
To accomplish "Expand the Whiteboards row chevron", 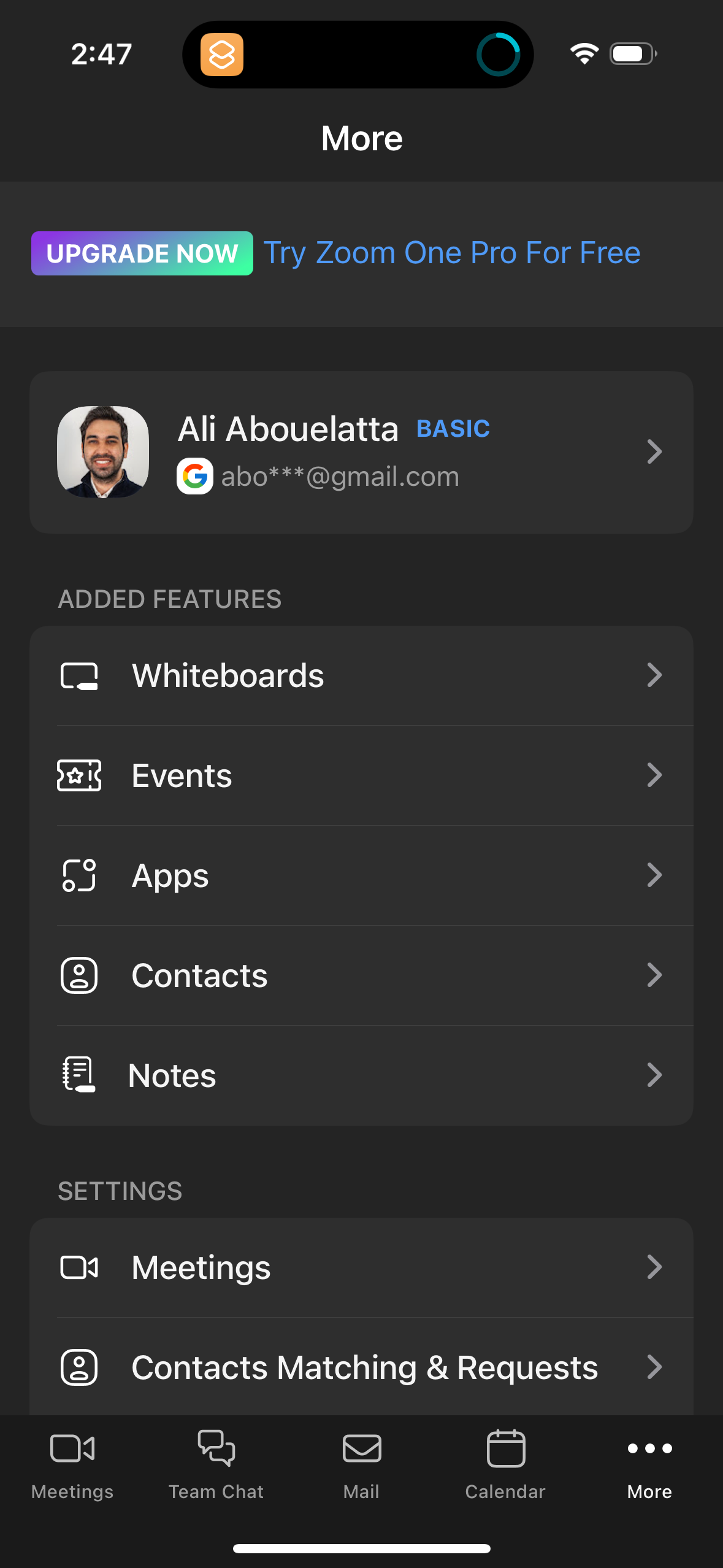I will pyautogui.click(x=655, y=675).
